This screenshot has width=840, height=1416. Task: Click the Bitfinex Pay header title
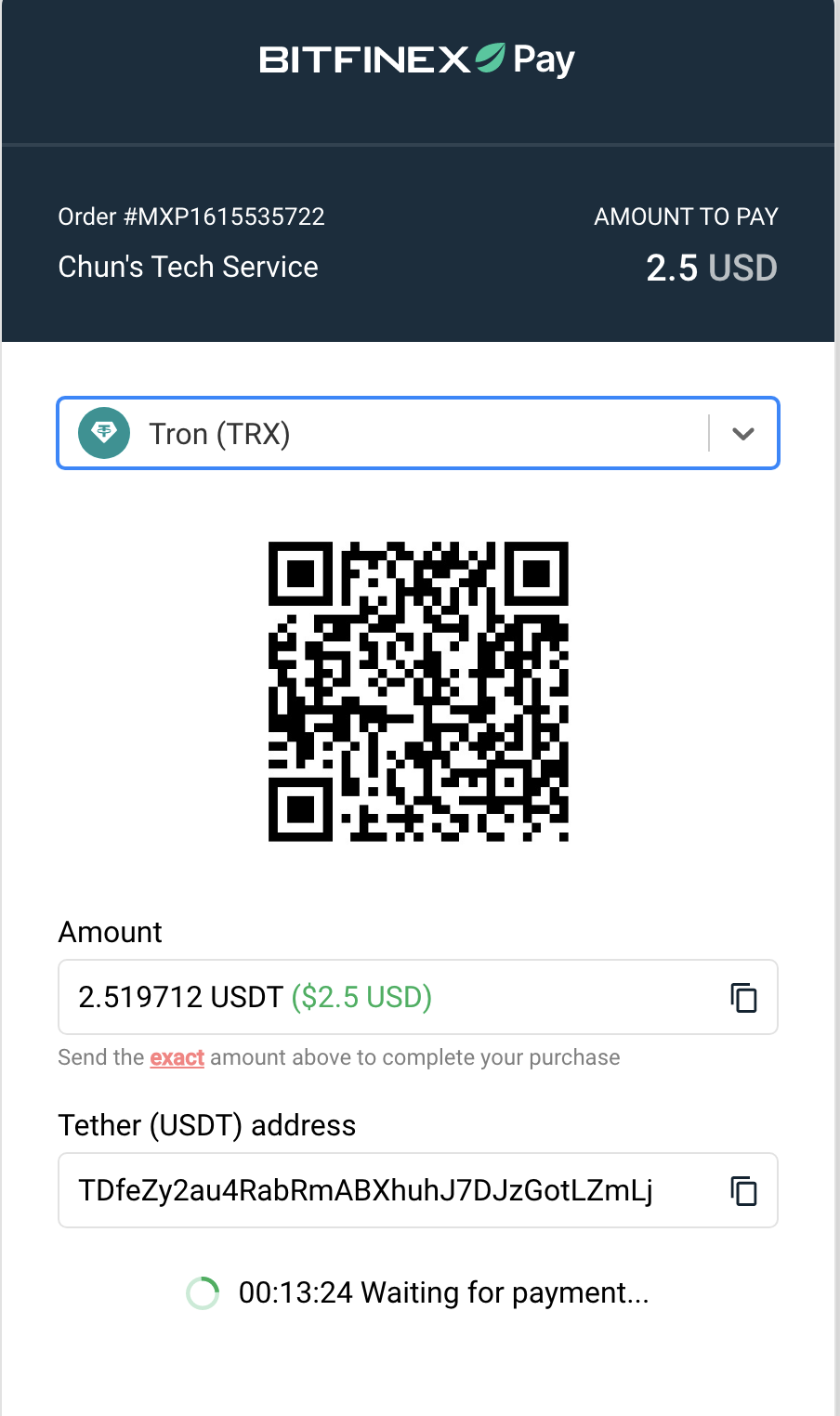tap(417, 59)
